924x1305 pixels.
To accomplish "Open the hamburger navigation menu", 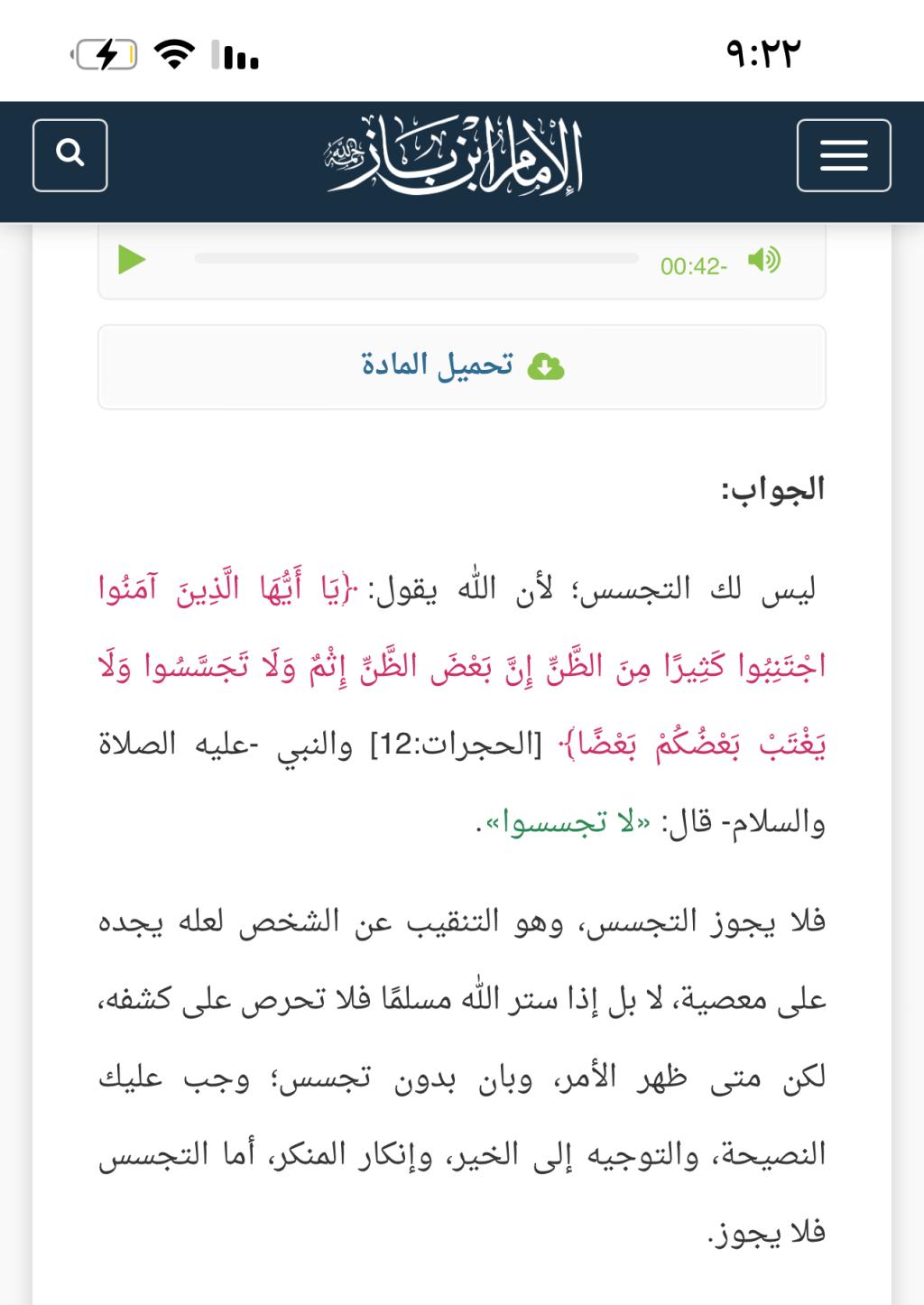I will 844,155.
